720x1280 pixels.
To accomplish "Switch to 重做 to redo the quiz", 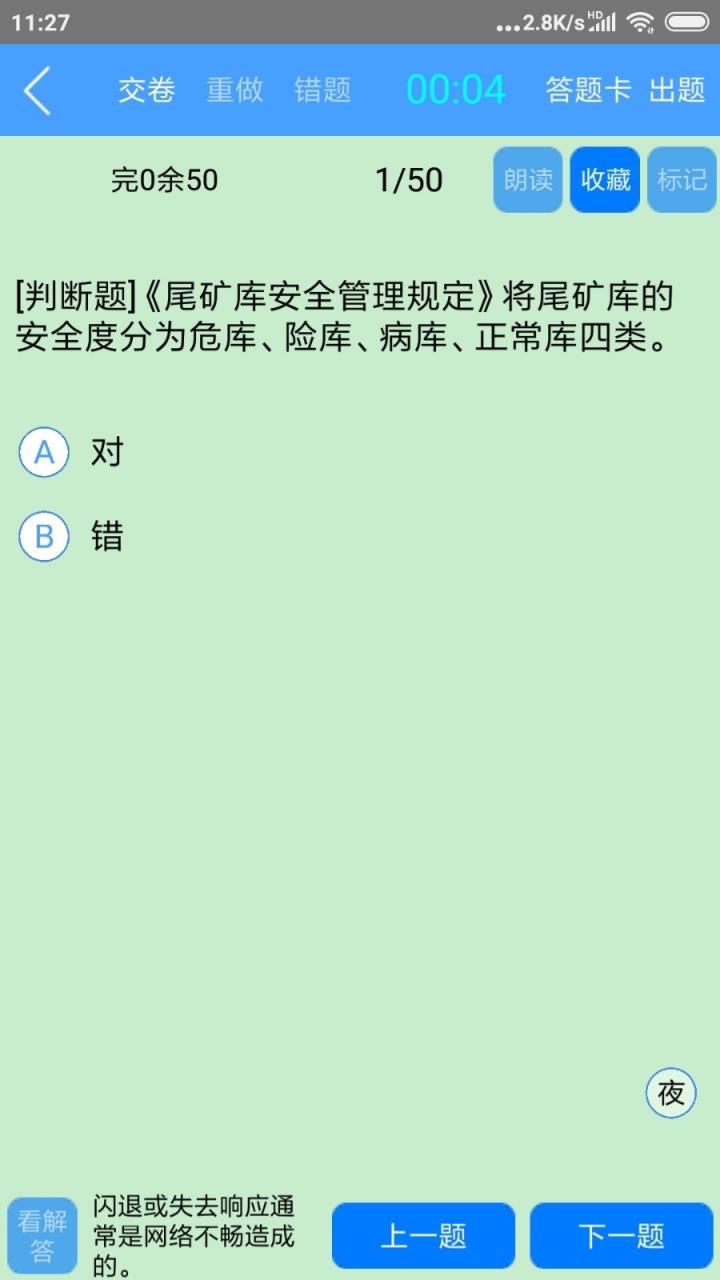I will 234,90.
